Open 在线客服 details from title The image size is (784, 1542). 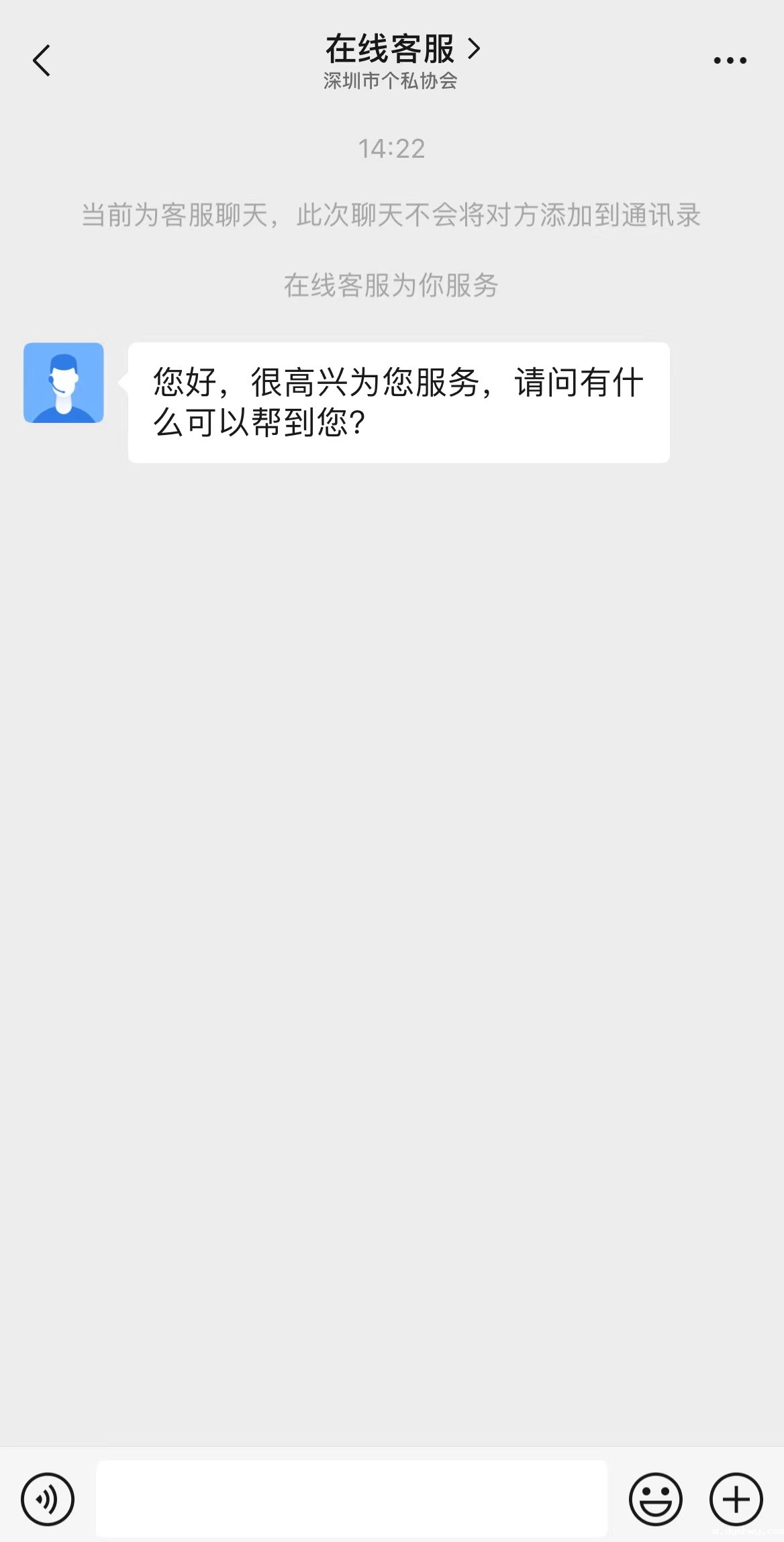[401, 49]
